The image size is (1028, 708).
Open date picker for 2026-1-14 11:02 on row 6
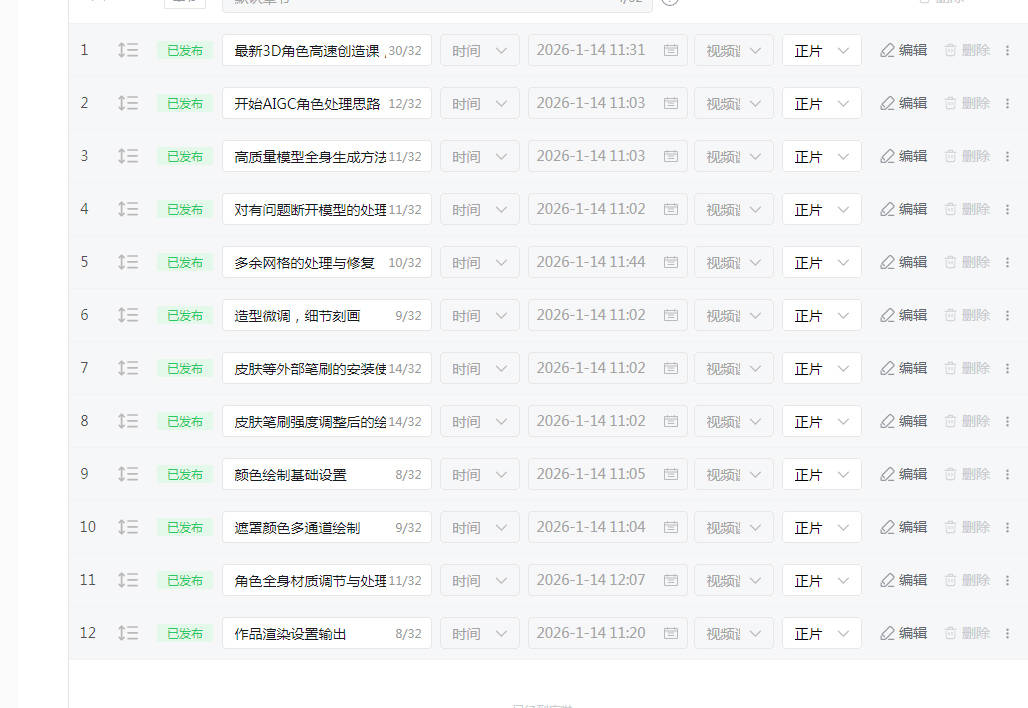(607, 315)
